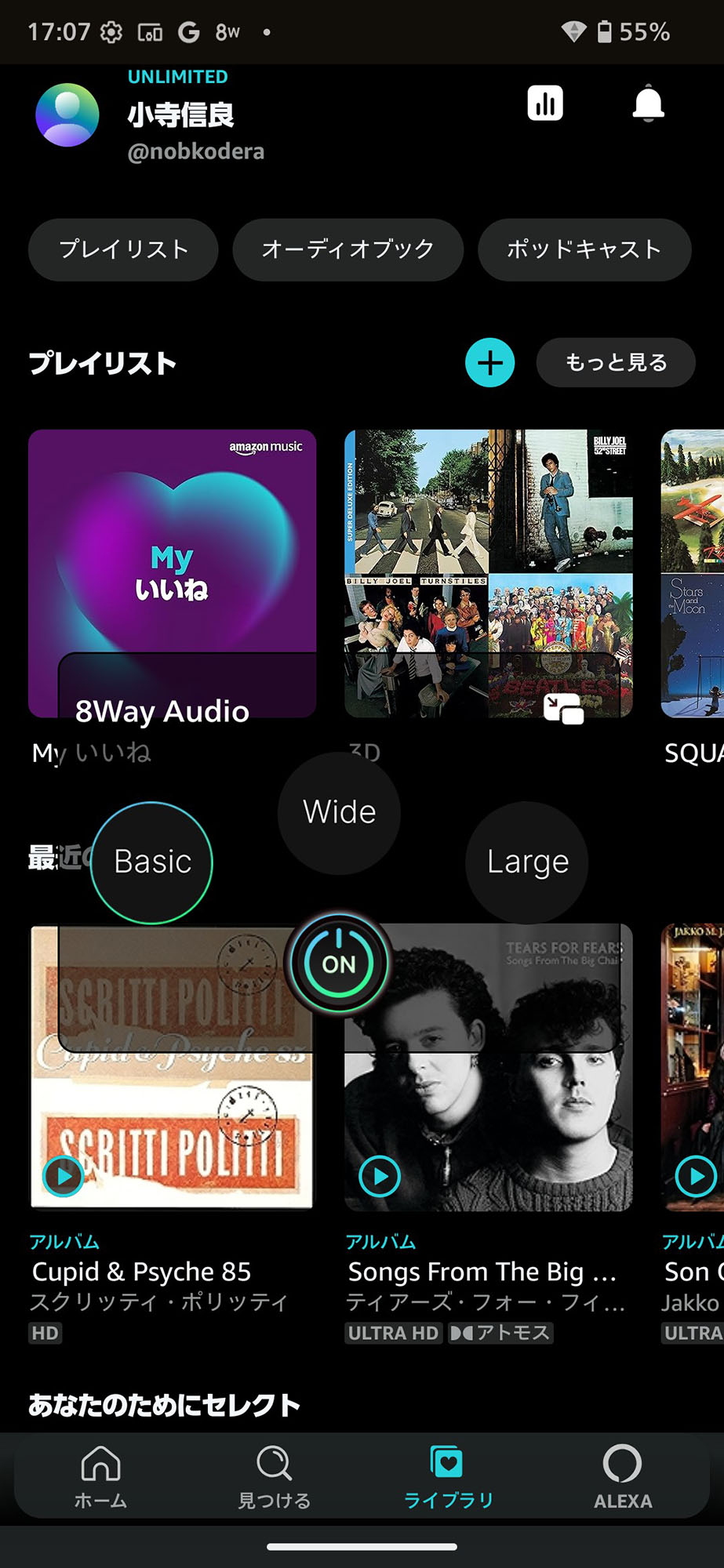724x1568 pixels.
Task: Go to the ホーム tab
Action: coord(100,1477)
